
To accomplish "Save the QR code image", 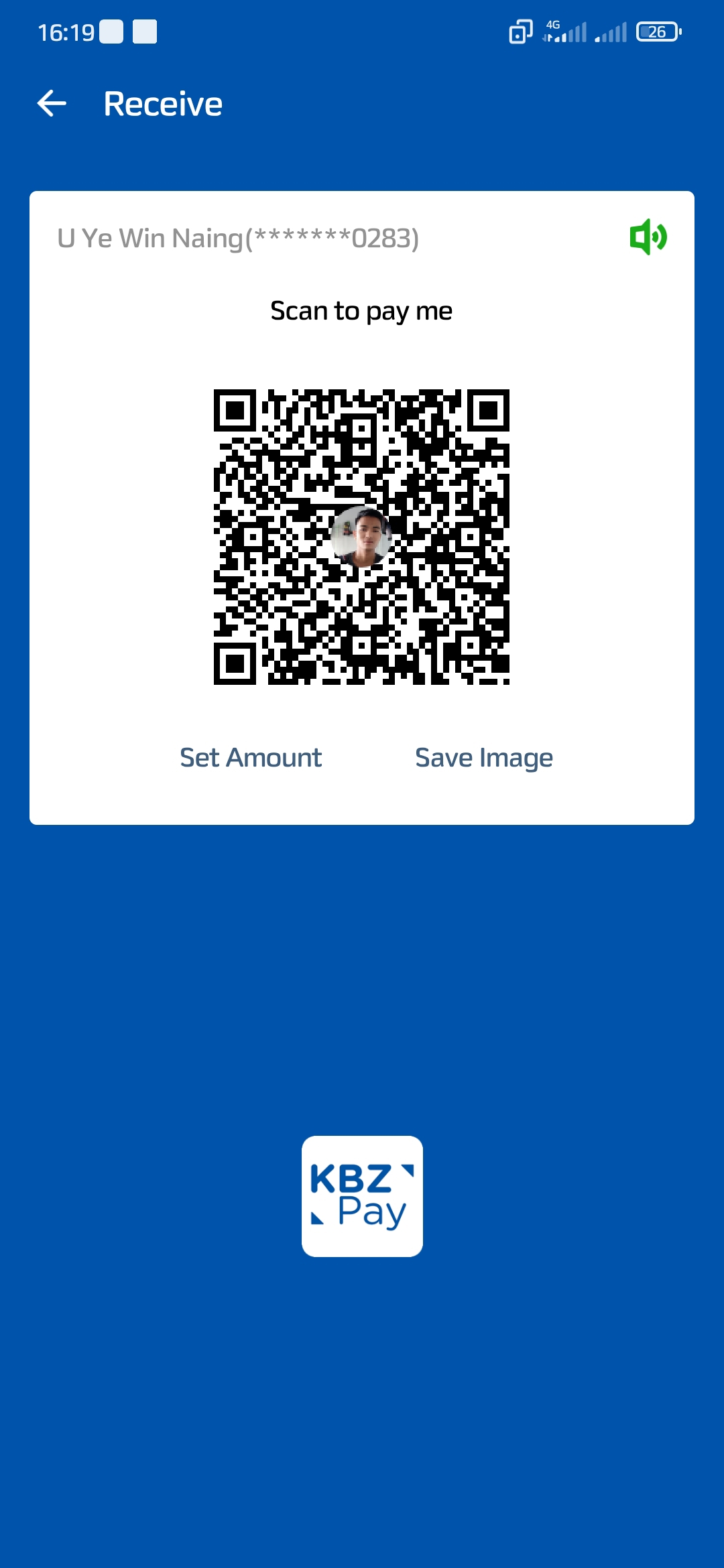I will coord(483,758).
